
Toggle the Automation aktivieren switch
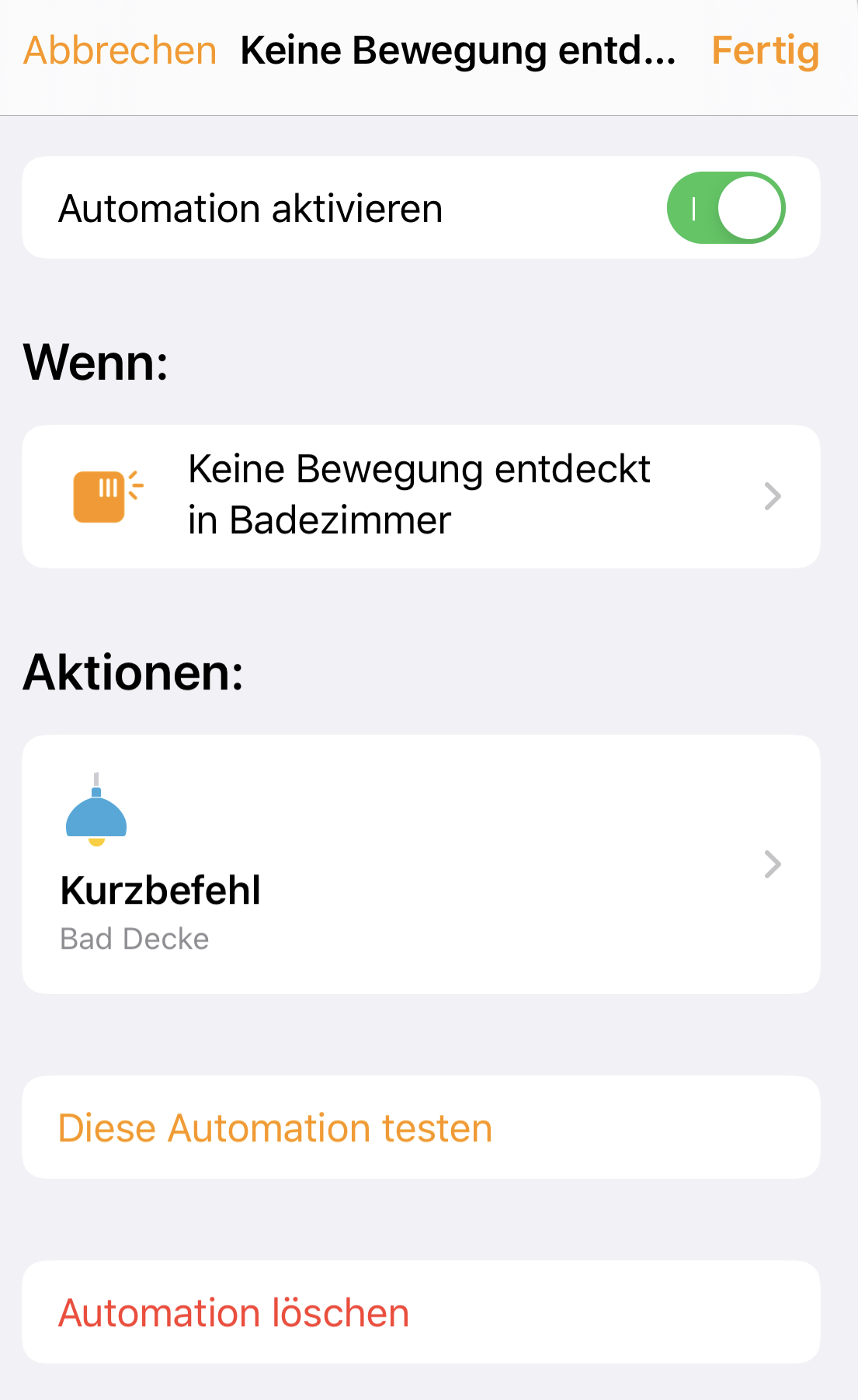click(x=725, y=208)
